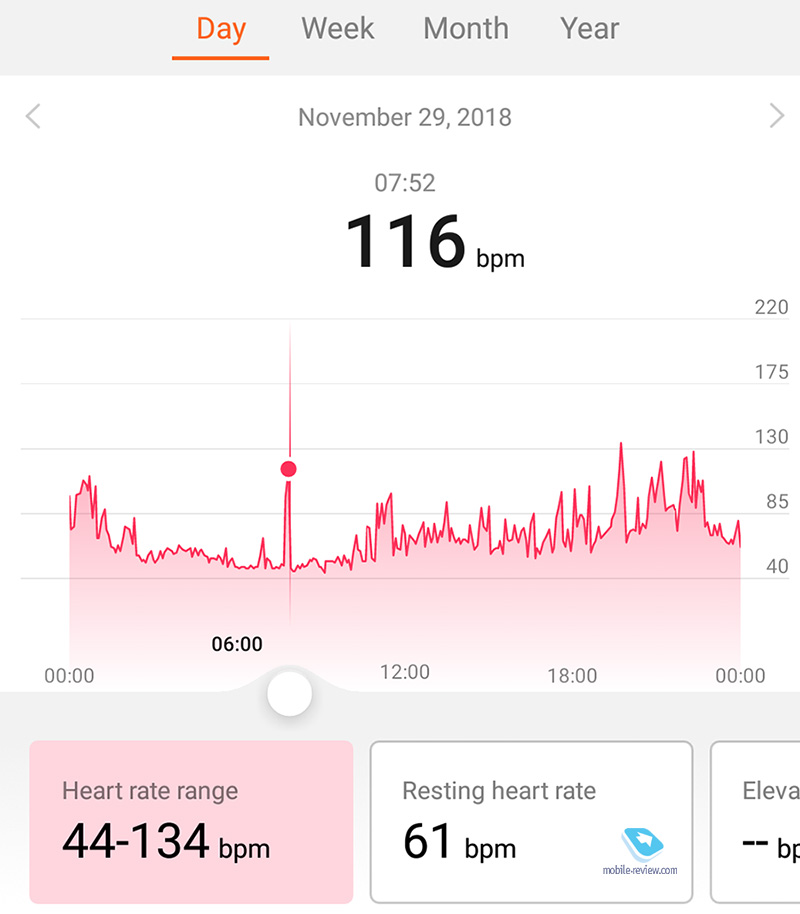The image size is (800, 914).
Task: Go to the next day
Action: [x=776, y=117]
